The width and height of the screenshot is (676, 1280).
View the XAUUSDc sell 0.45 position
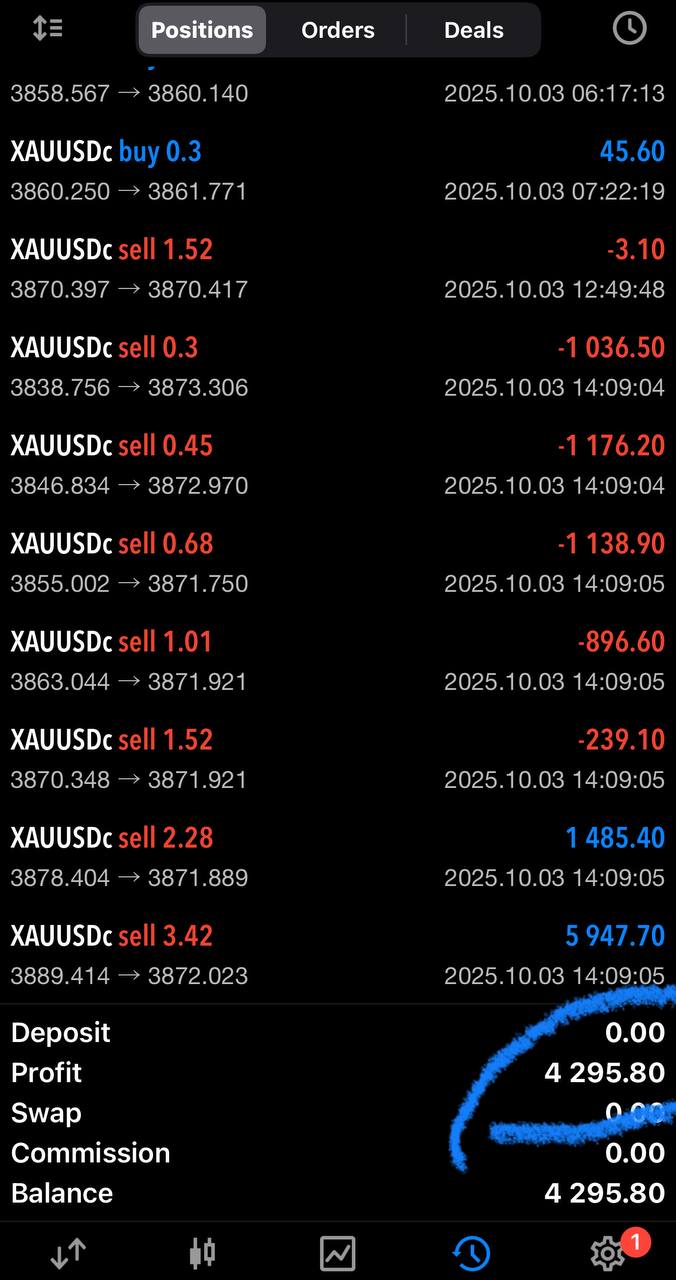coord(337,464)
